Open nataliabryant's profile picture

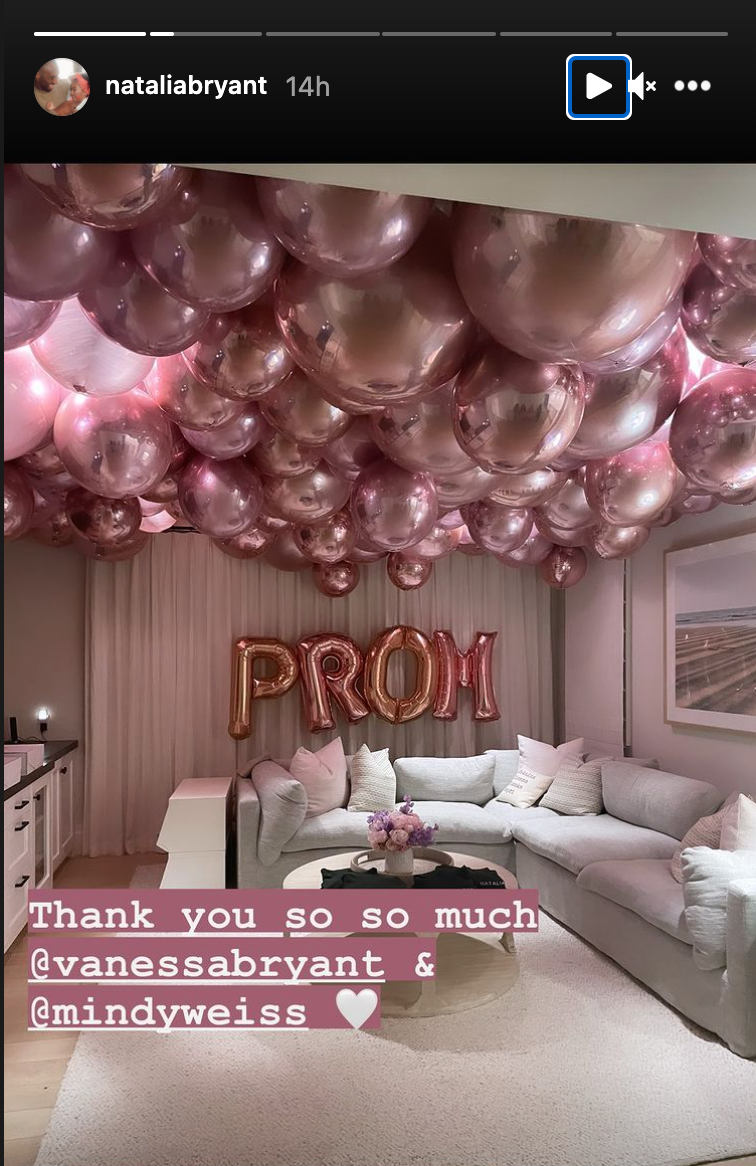[62, 87]
